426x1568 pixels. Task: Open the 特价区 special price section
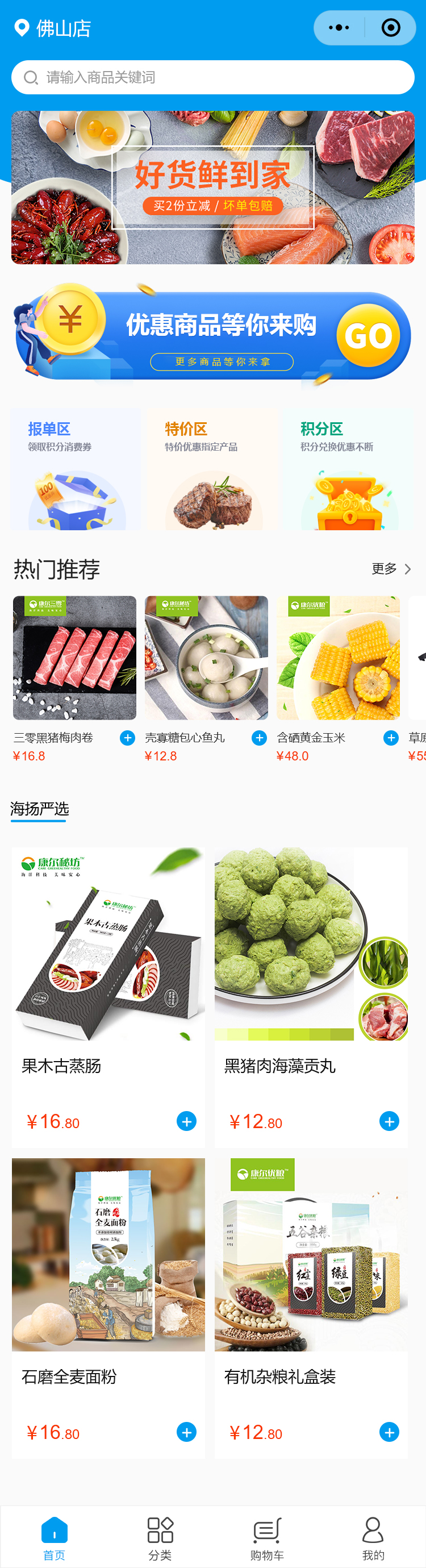click(212, 469)
